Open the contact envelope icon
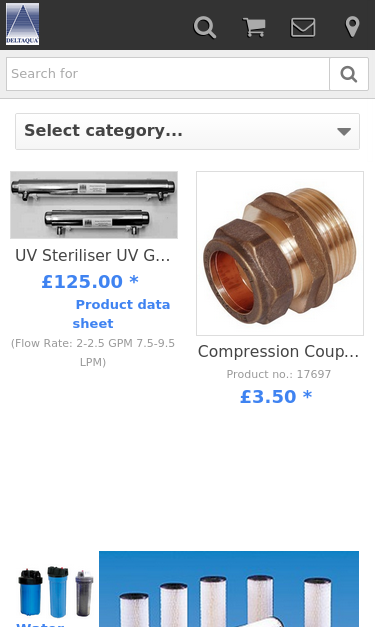375x627 pixels. pyautogui.click(x=303, y=27)
